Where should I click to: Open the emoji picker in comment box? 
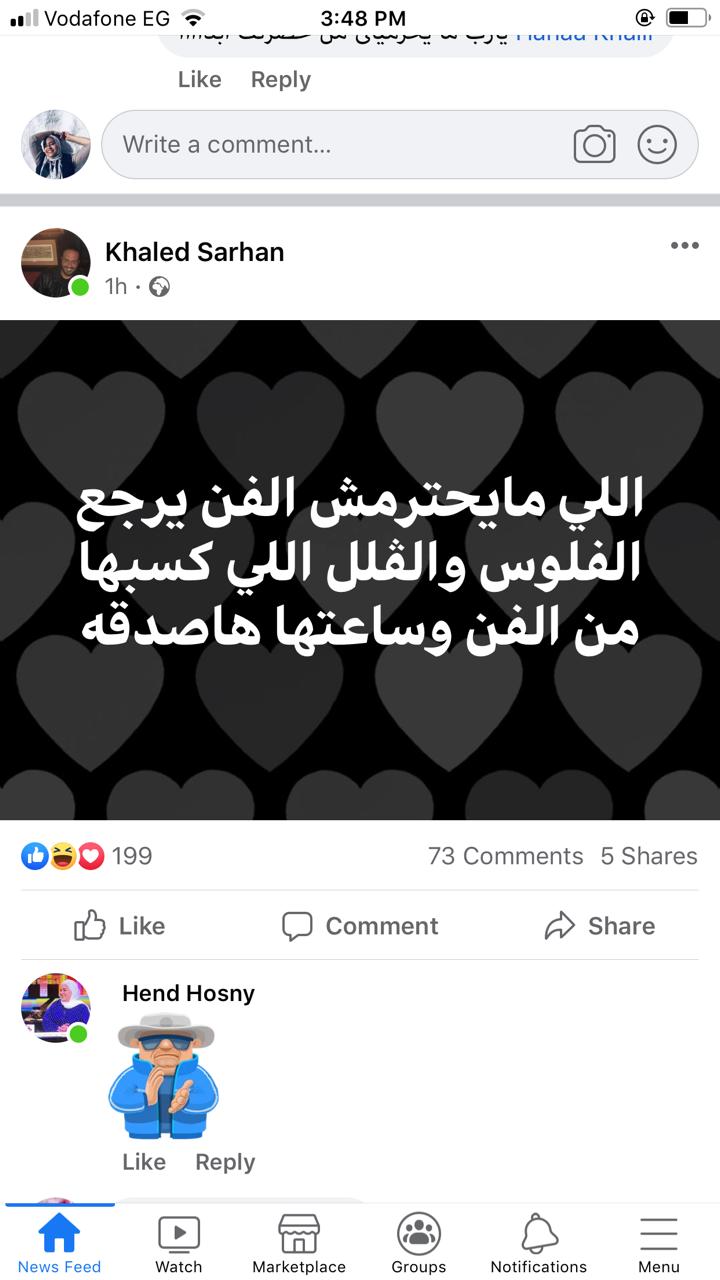tap(657, 145)
